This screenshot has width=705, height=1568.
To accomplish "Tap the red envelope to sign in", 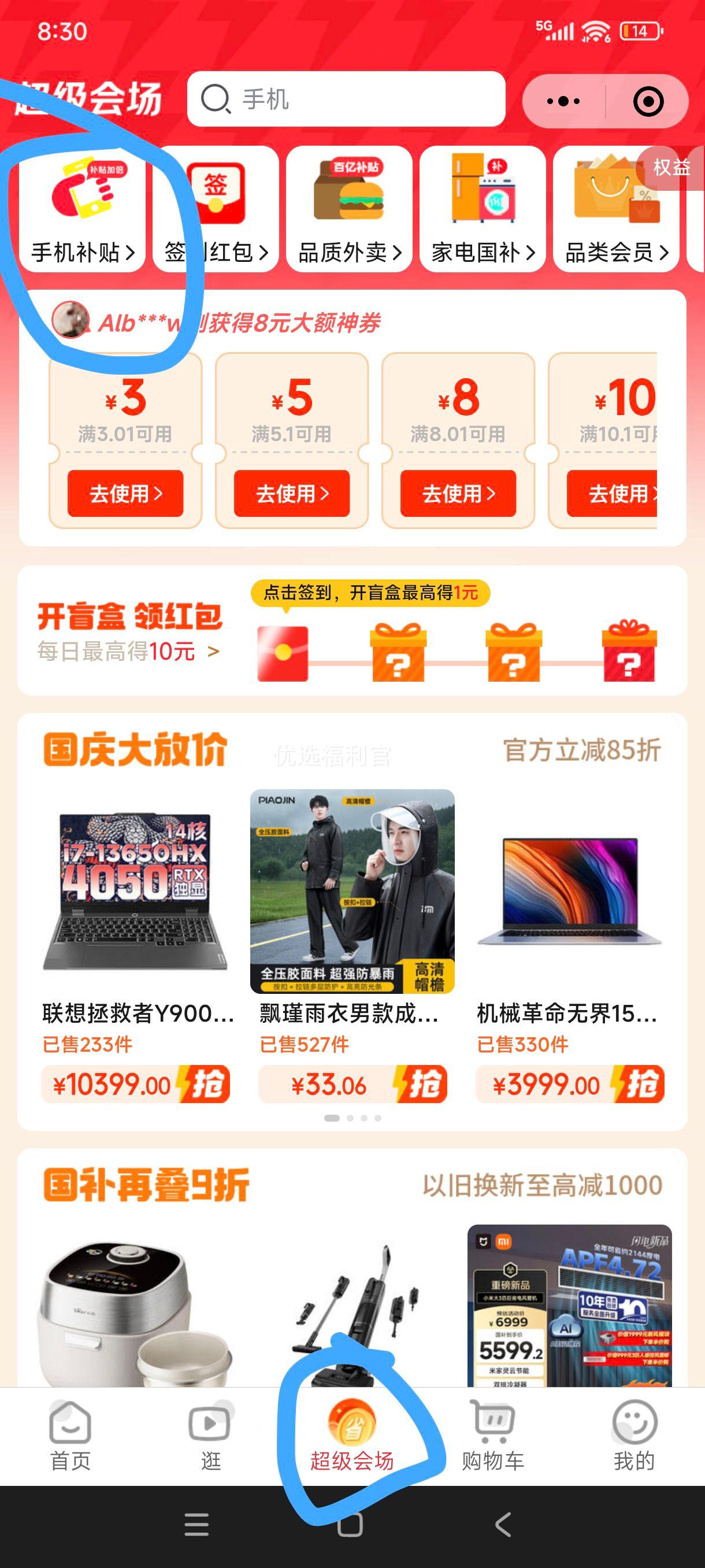I will 283,654.
